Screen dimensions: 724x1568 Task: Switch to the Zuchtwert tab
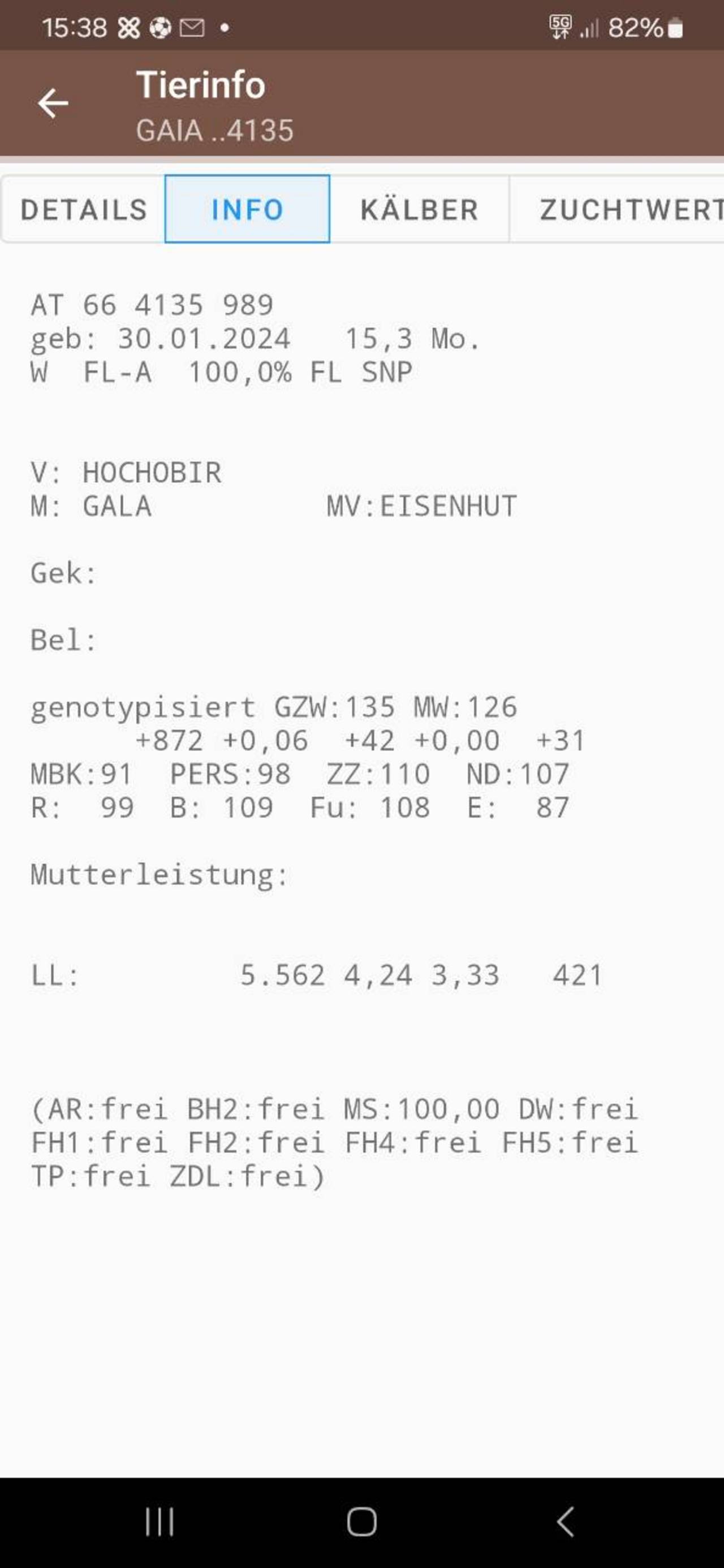(617, 209)
